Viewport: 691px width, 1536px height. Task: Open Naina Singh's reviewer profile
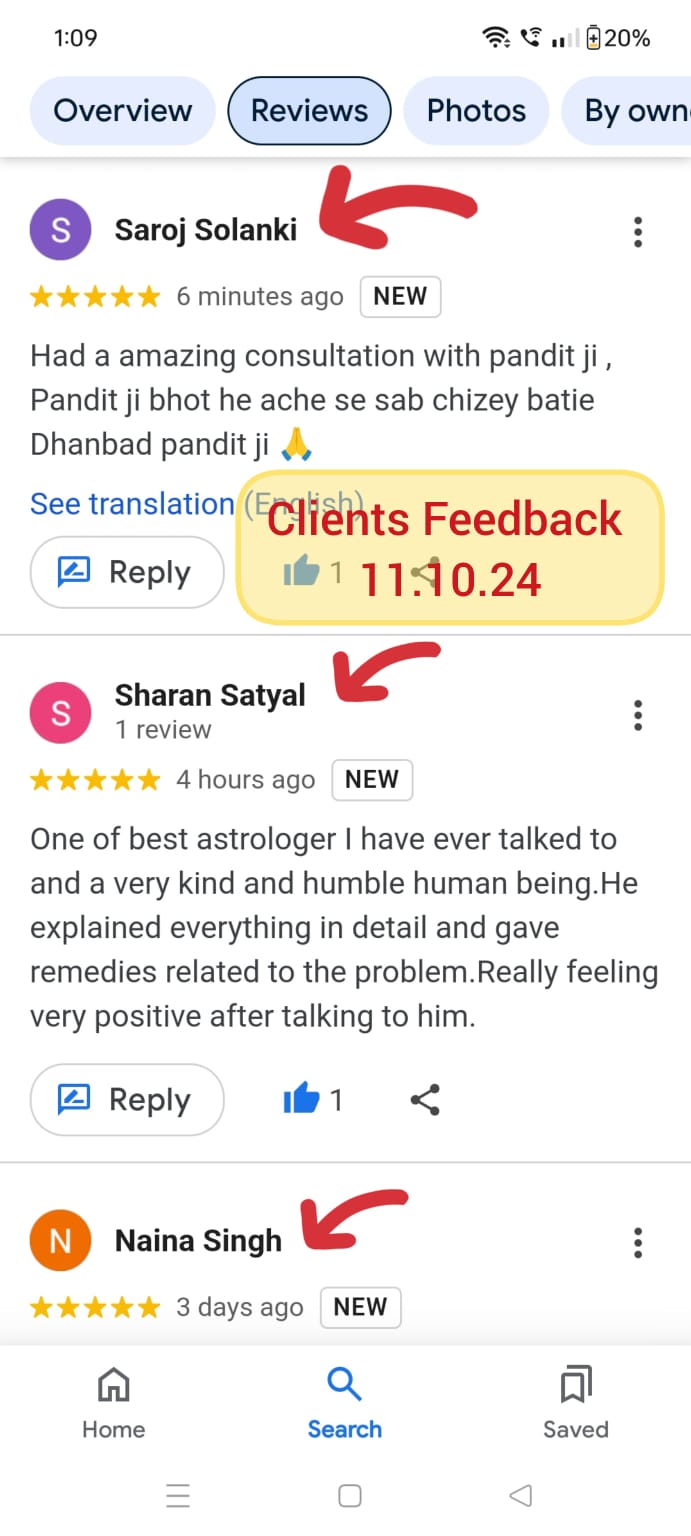coord(198,1241)
